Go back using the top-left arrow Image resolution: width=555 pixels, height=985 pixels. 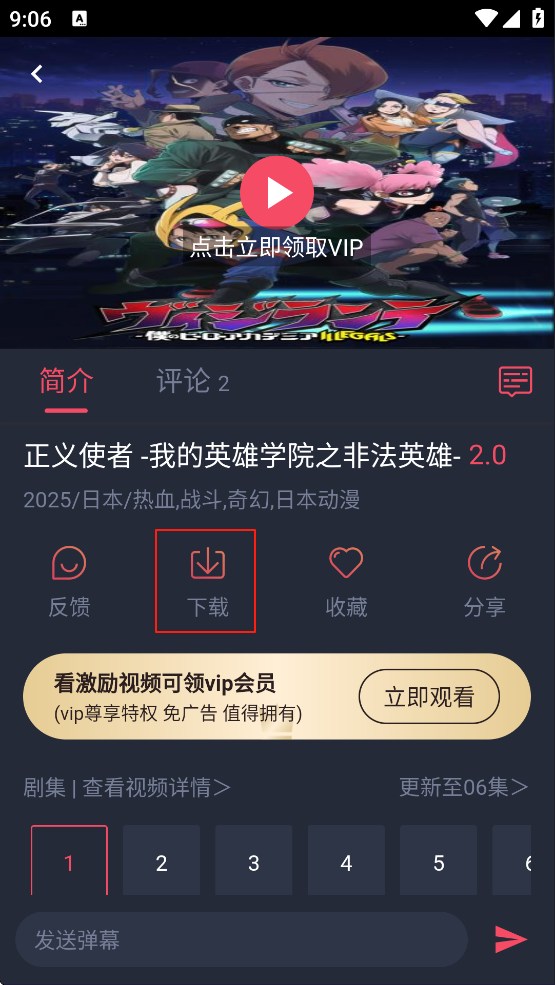coord(37,74)
